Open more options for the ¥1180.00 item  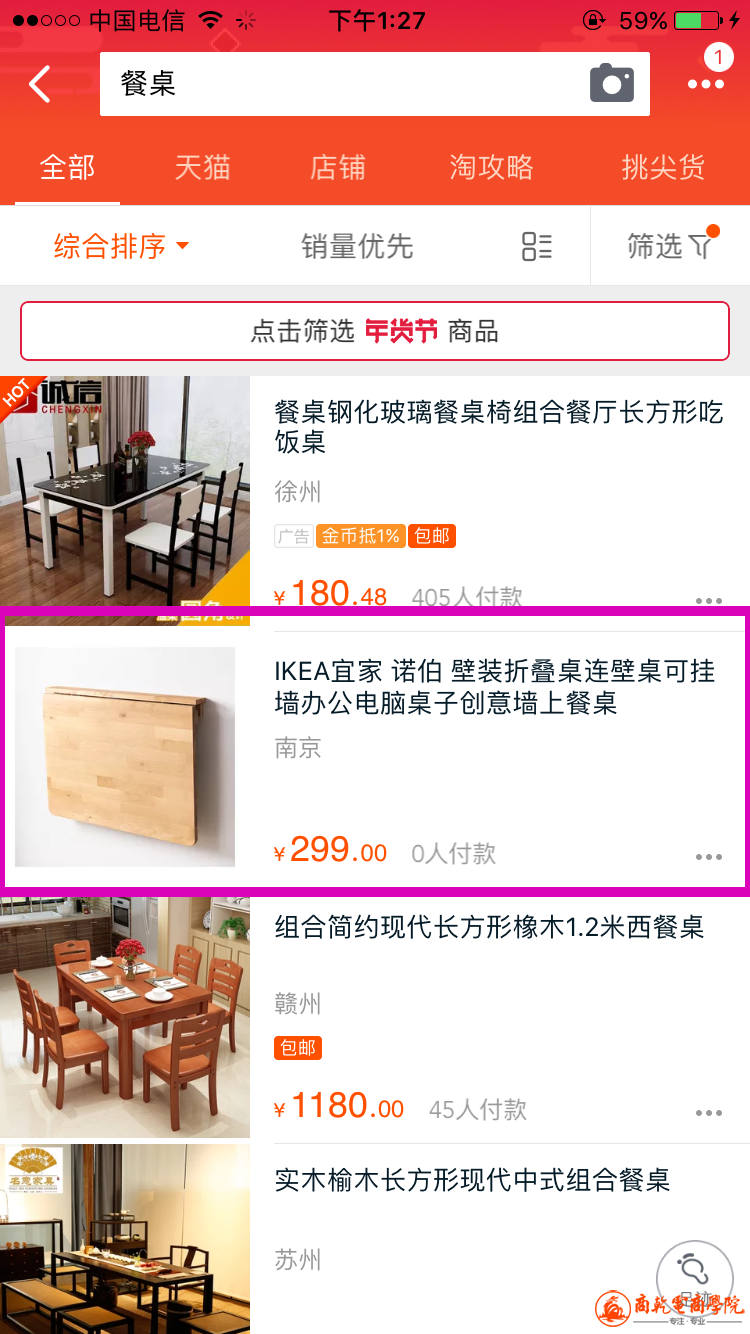(x=708, y=1113)
